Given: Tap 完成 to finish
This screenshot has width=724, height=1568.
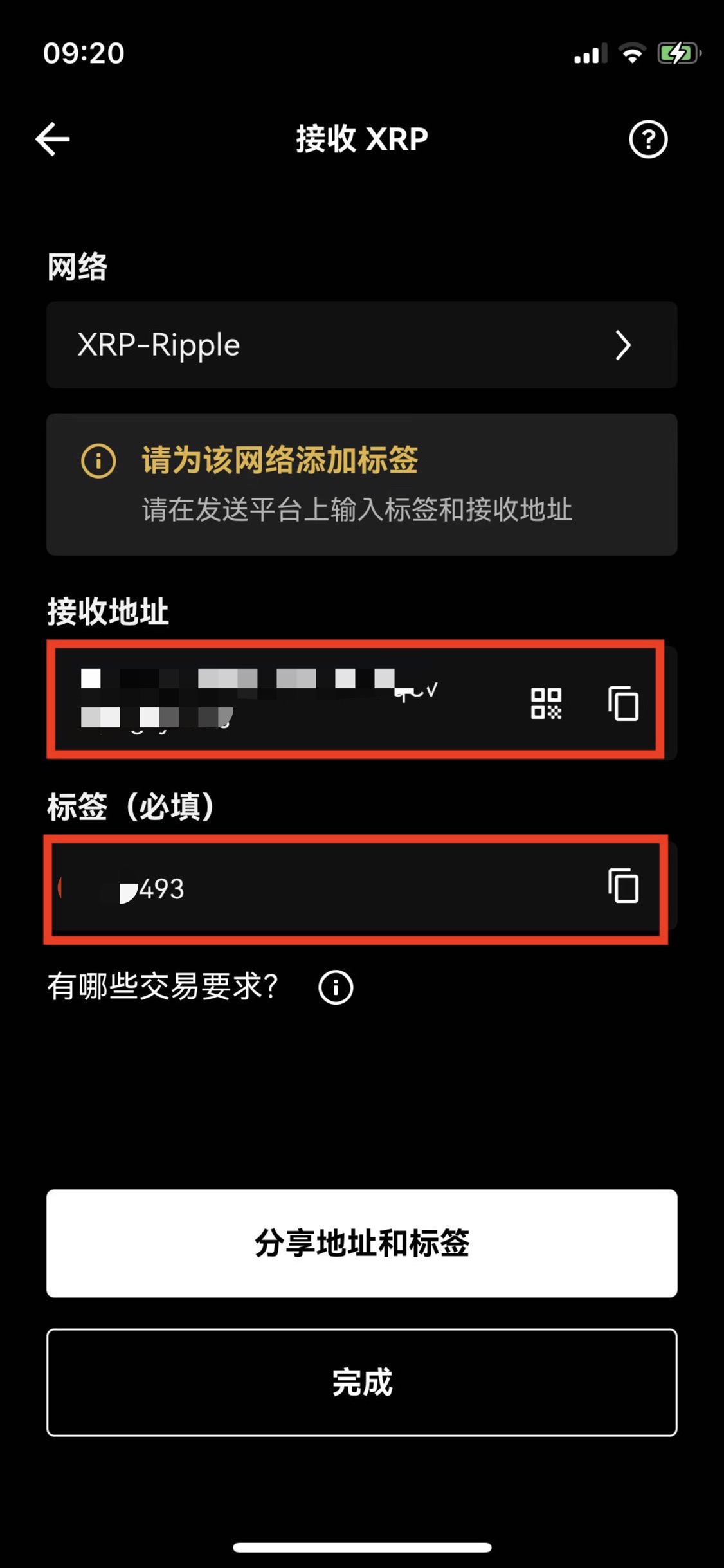Looking at the screenshot, I should tap(361, 1382).
